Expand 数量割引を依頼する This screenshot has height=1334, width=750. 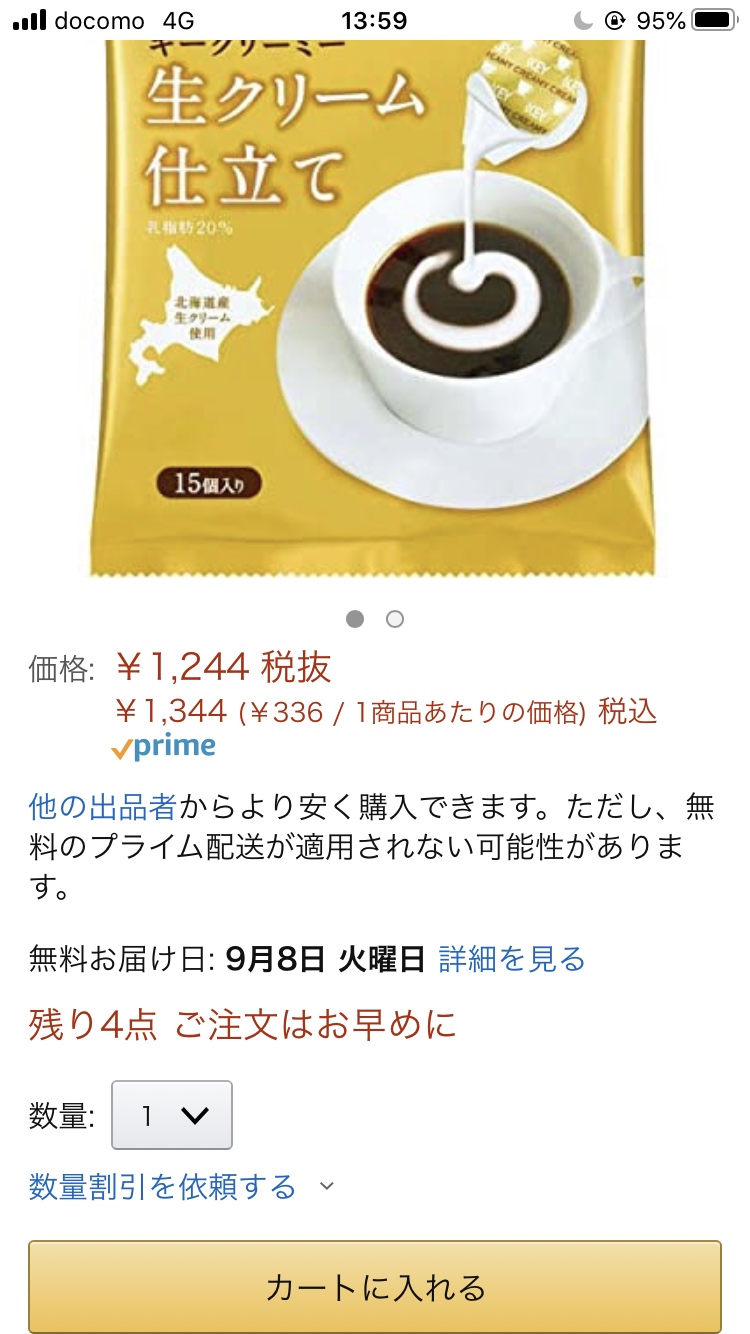181,1187
